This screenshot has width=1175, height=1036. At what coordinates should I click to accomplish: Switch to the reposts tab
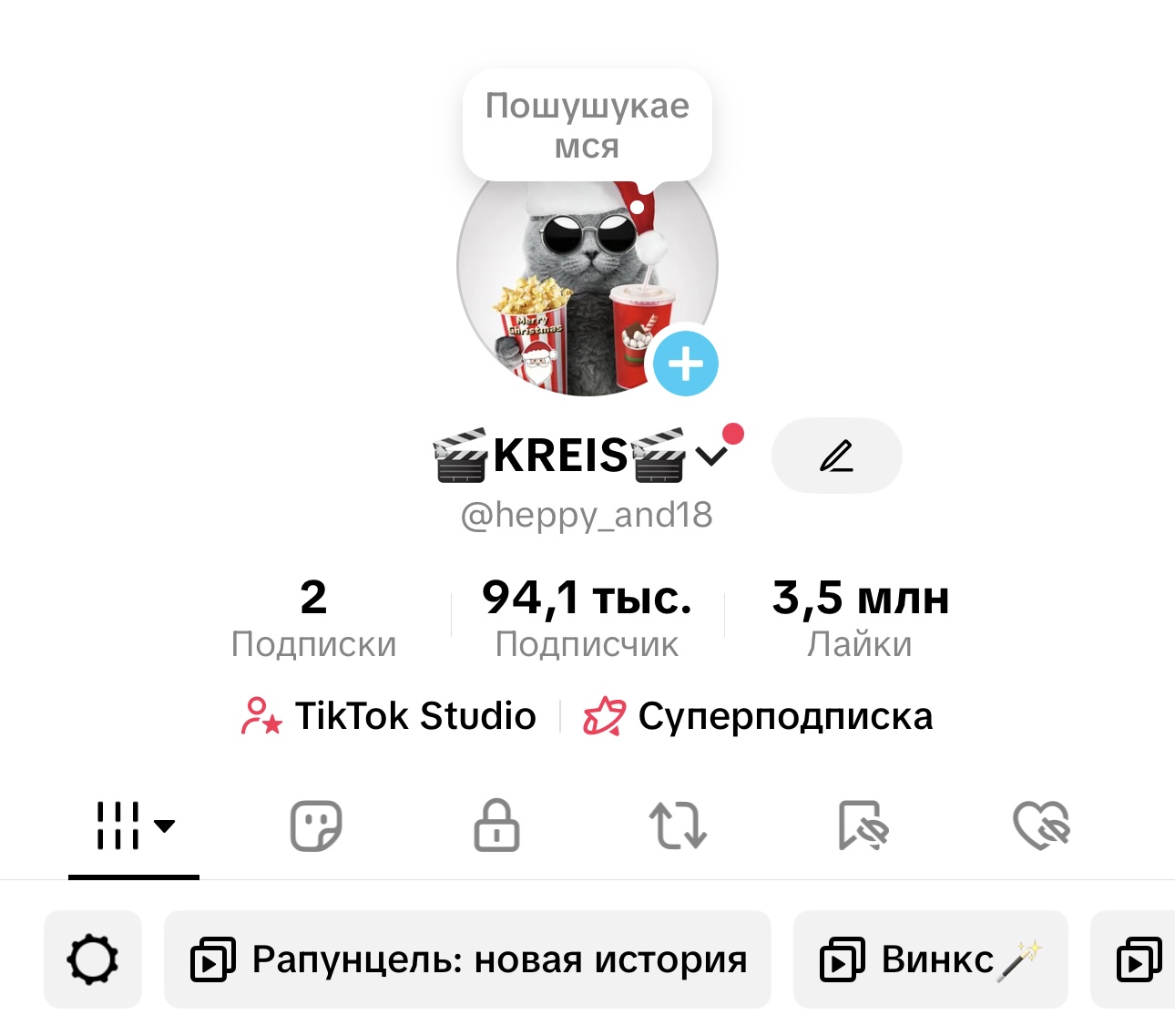pos(678,826)
